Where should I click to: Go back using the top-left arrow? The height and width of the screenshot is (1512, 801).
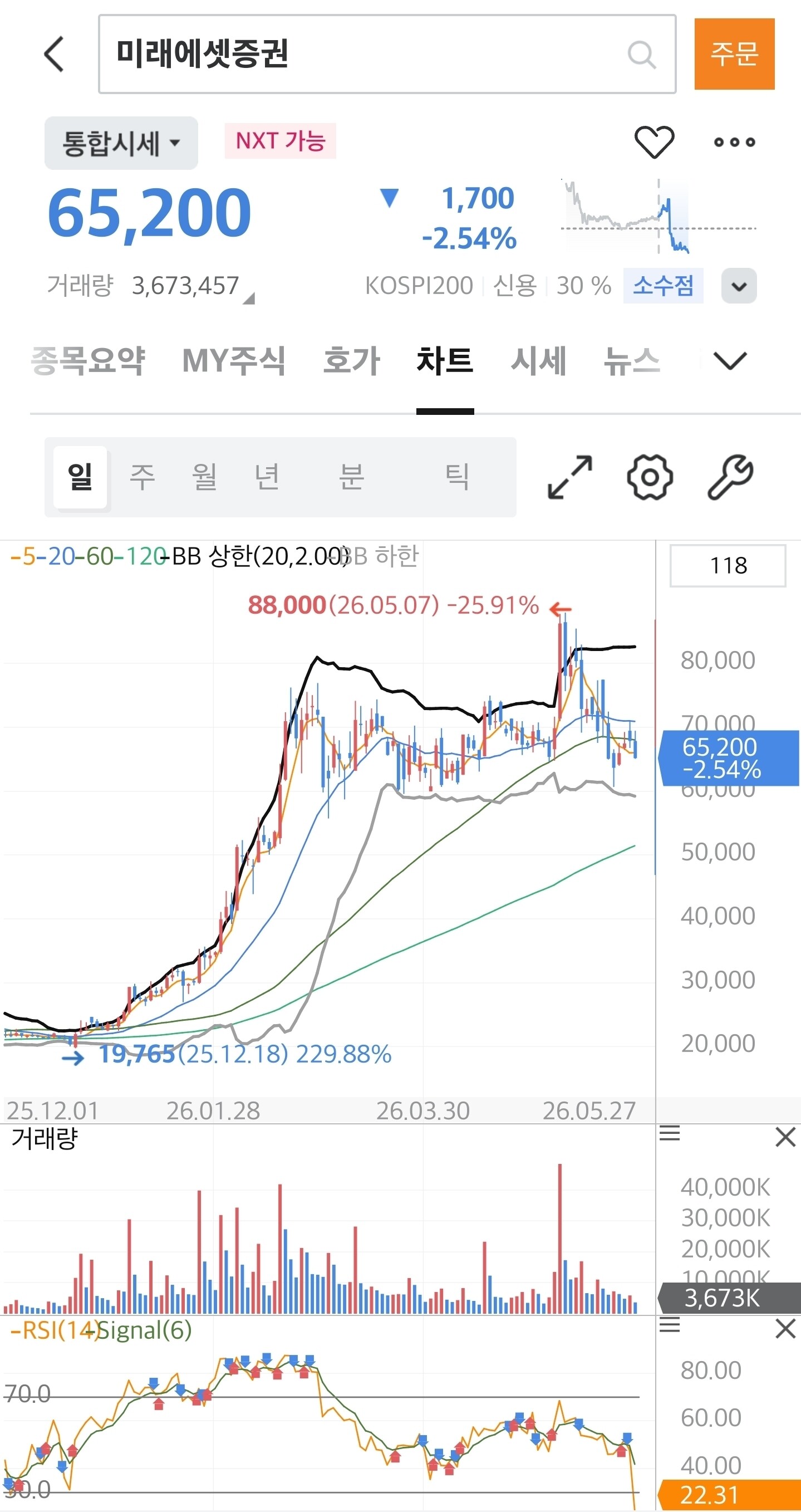55,54
